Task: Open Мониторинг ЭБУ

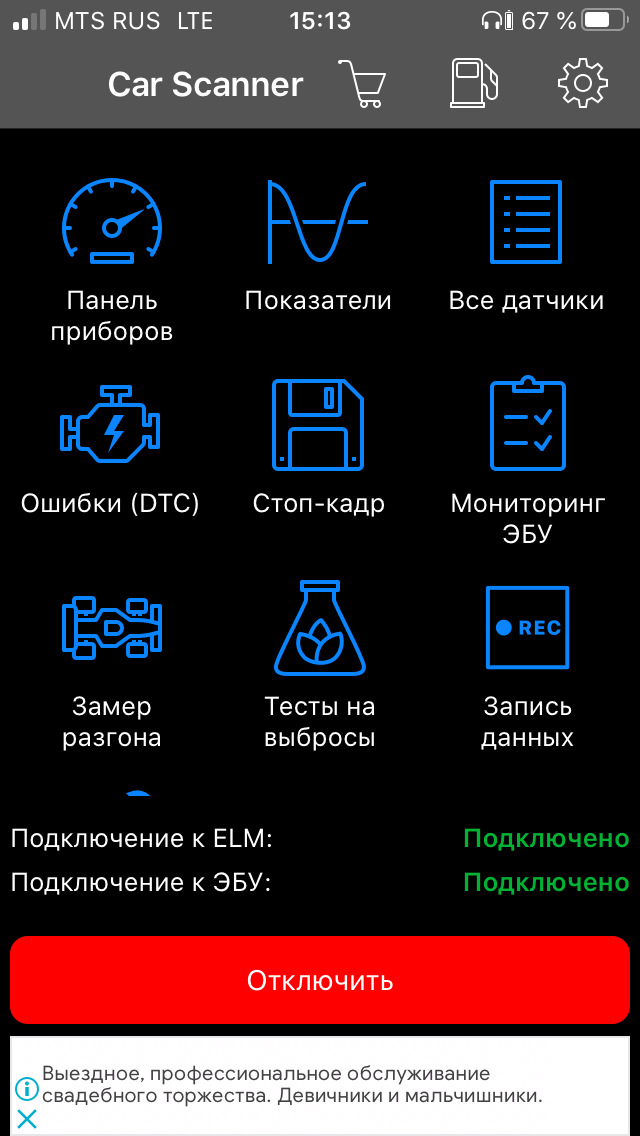Action: (x=527, y=460)
